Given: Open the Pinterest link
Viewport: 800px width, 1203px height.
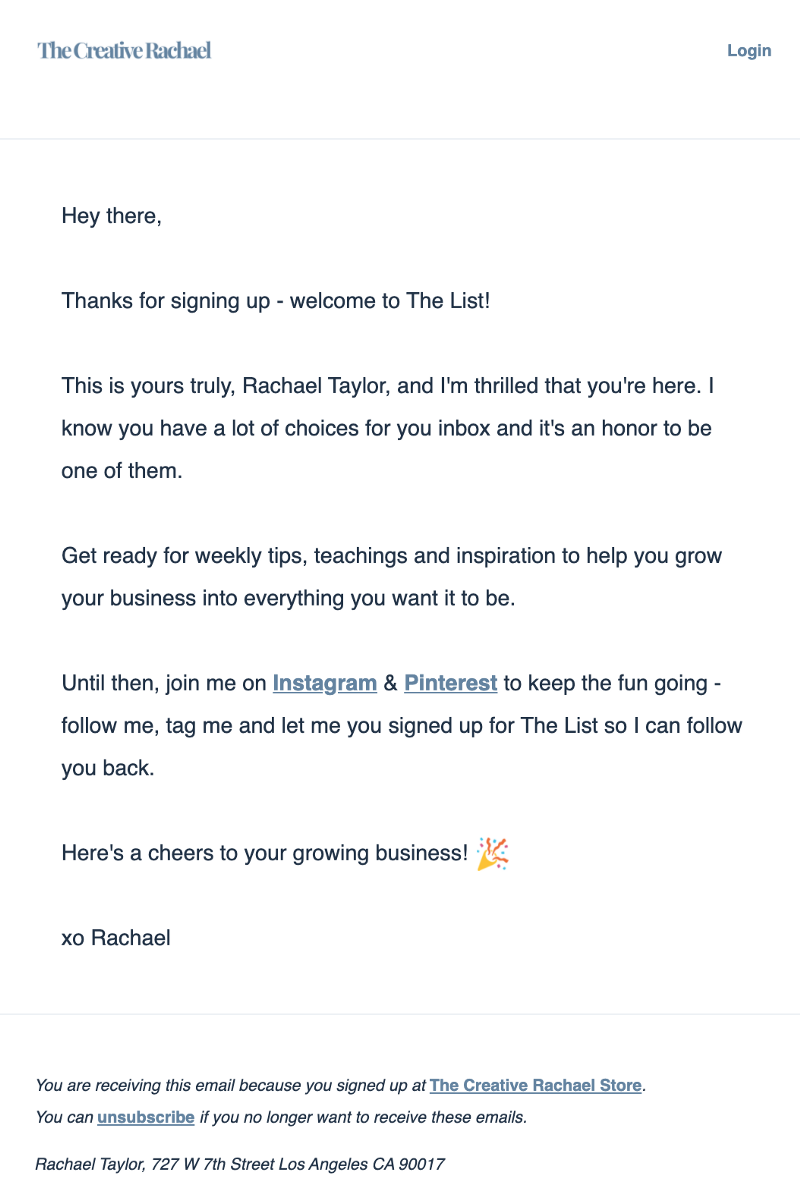Looking at the screenshot, I should click(x=450, y=683).
